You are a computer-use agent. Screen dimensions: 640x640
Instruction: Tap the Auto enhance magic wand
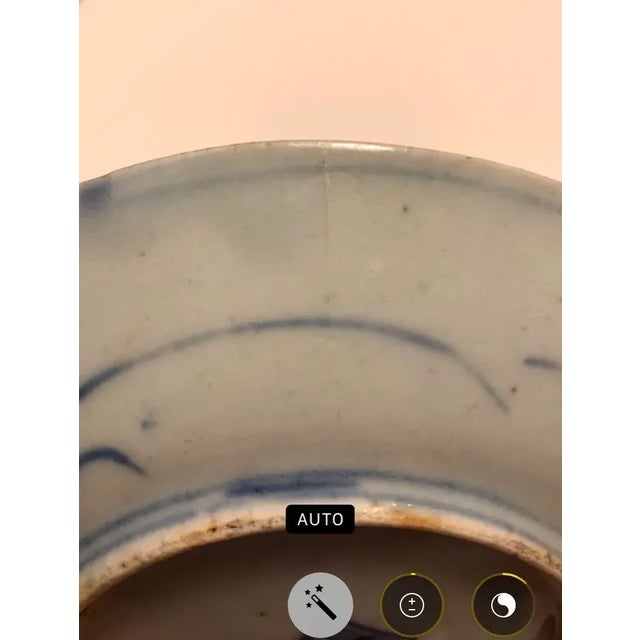pos(320,605)
